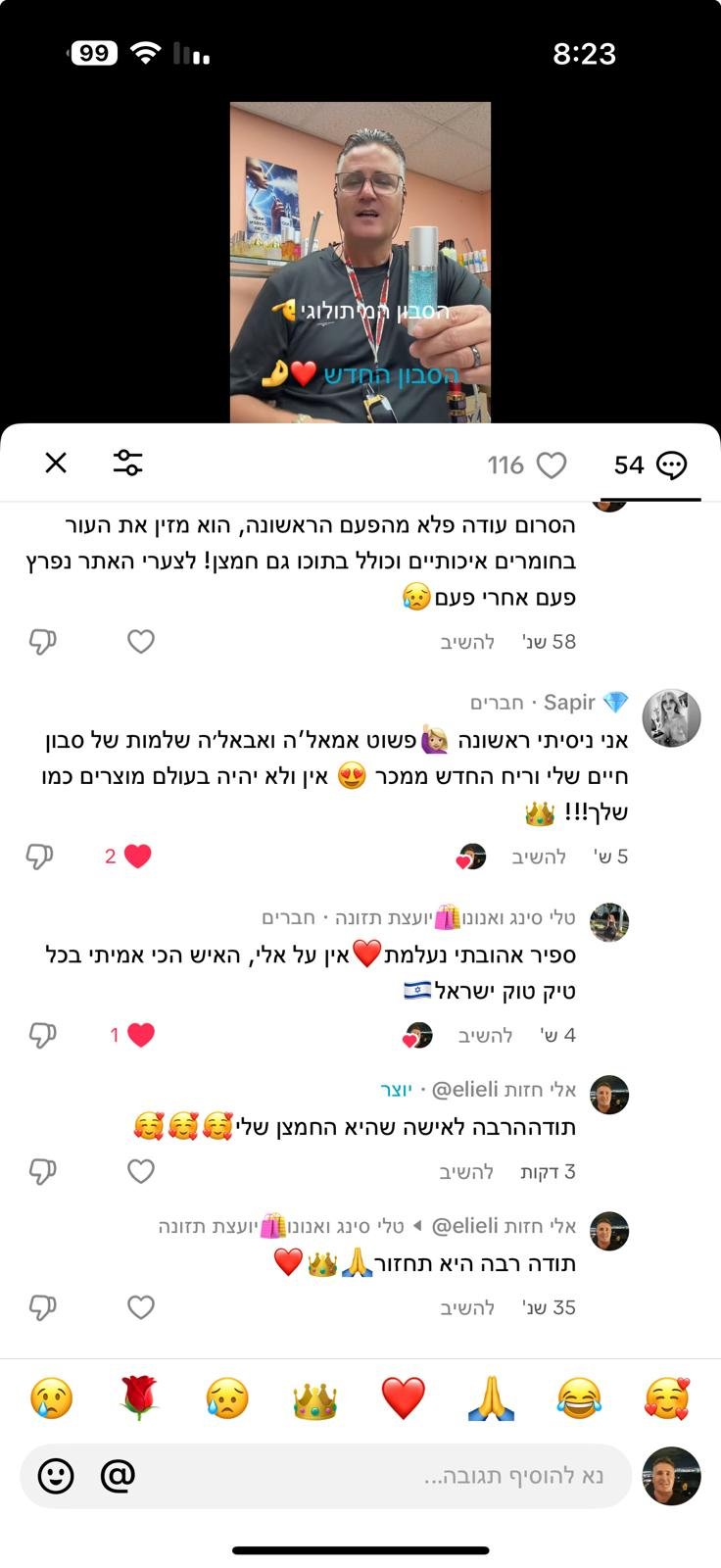The image size is (721, 1568).
Task: Open the emoji picker in comment box
Action: (x=56, y=1476)
